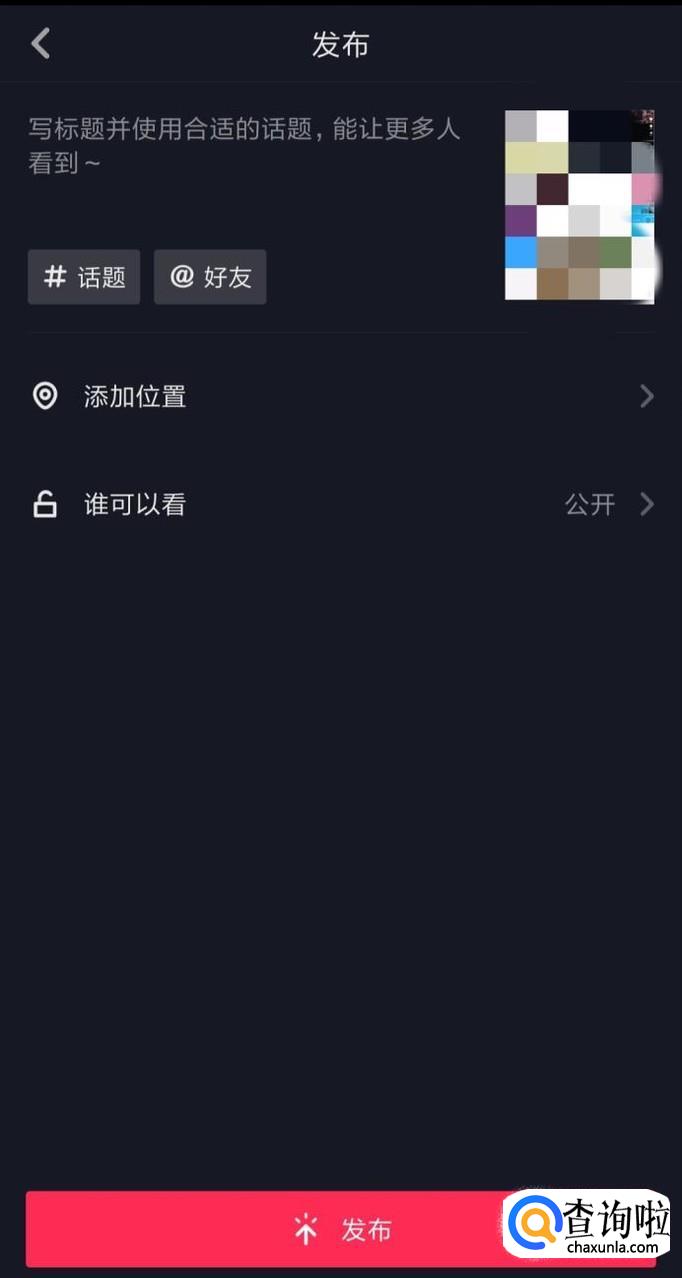Open 添加位置 to add location
The image size is (682, 1278).
pos(340,397)
